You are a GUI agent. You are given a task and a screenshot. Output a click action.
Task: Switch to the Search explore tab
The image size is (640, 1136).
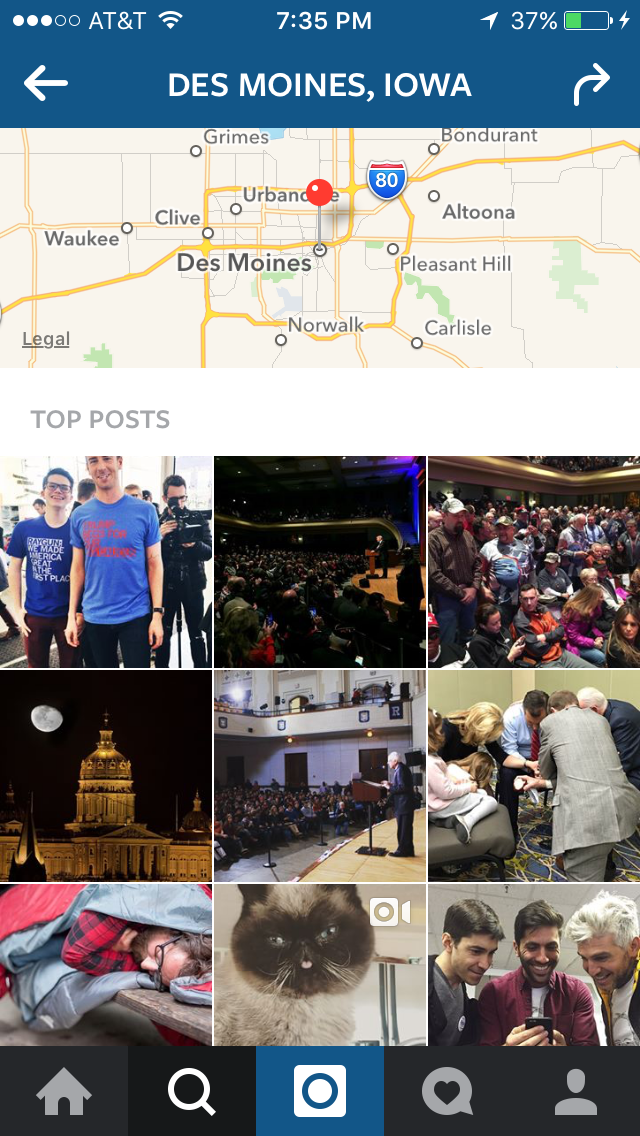[192, 1091]
